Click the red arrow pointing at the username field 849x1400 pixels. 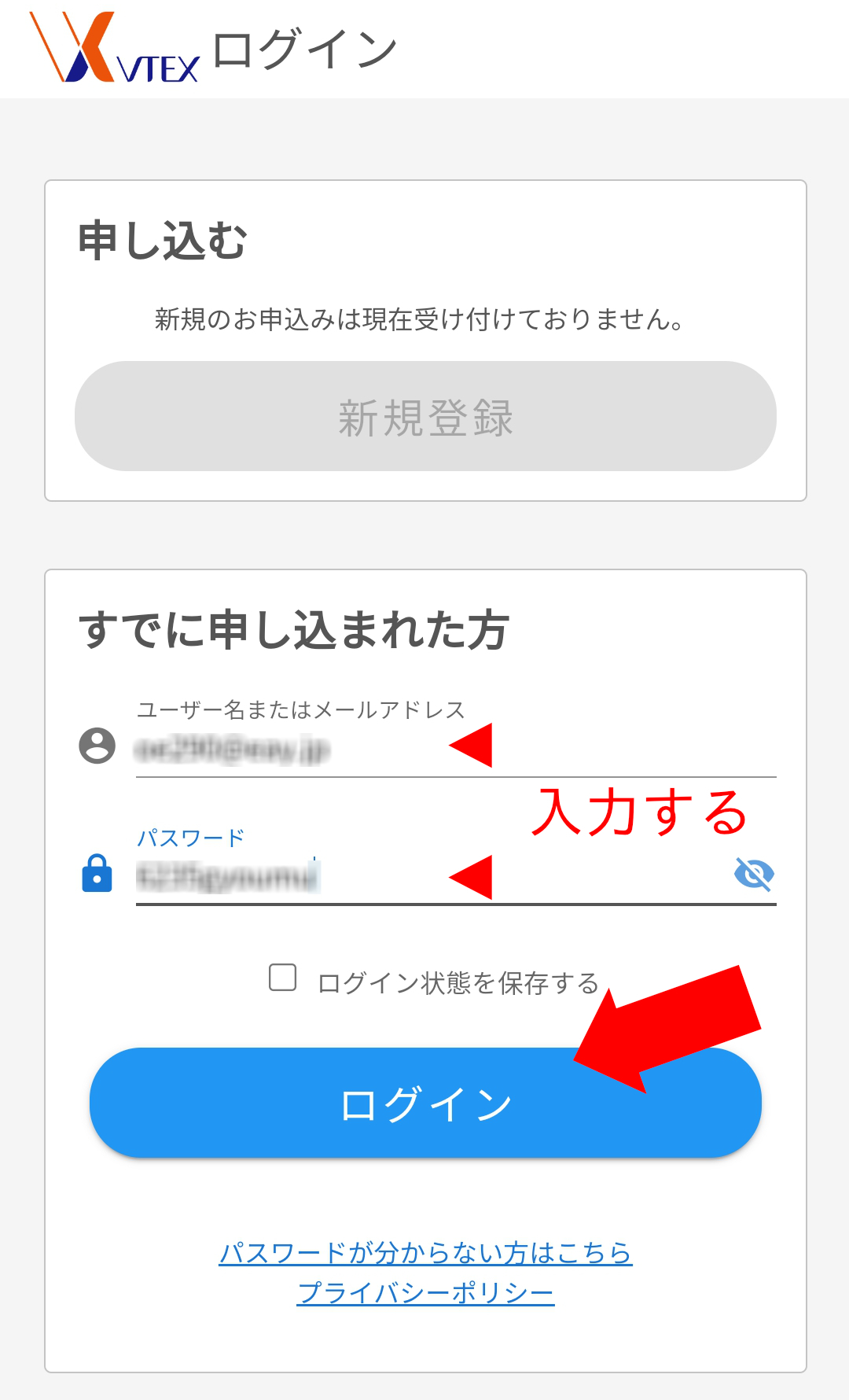[472, 749]
